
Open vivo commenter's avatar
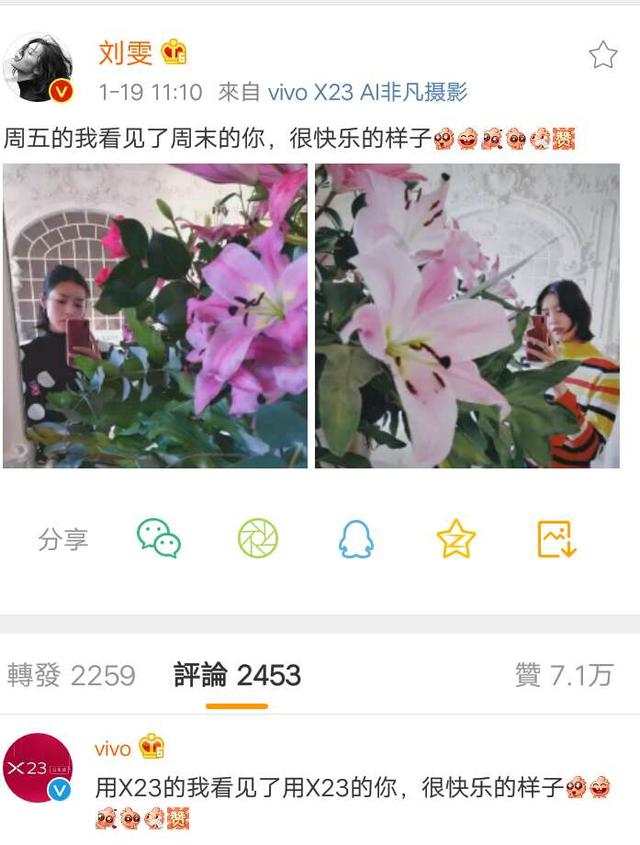[38, 768]
